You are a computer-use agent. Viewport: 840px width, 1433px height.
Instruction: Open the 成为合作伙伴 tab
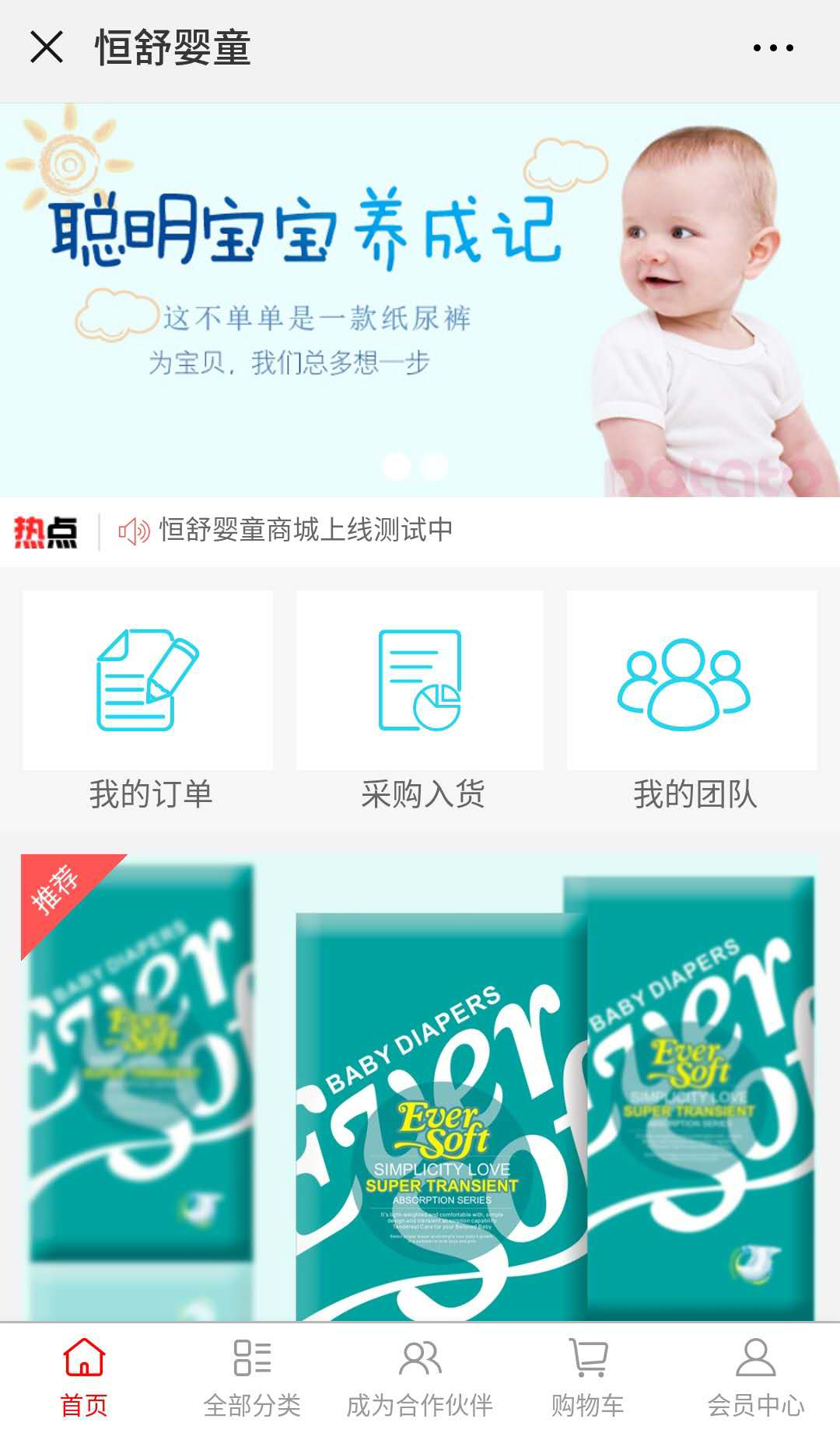click(x=420, y=1377)
